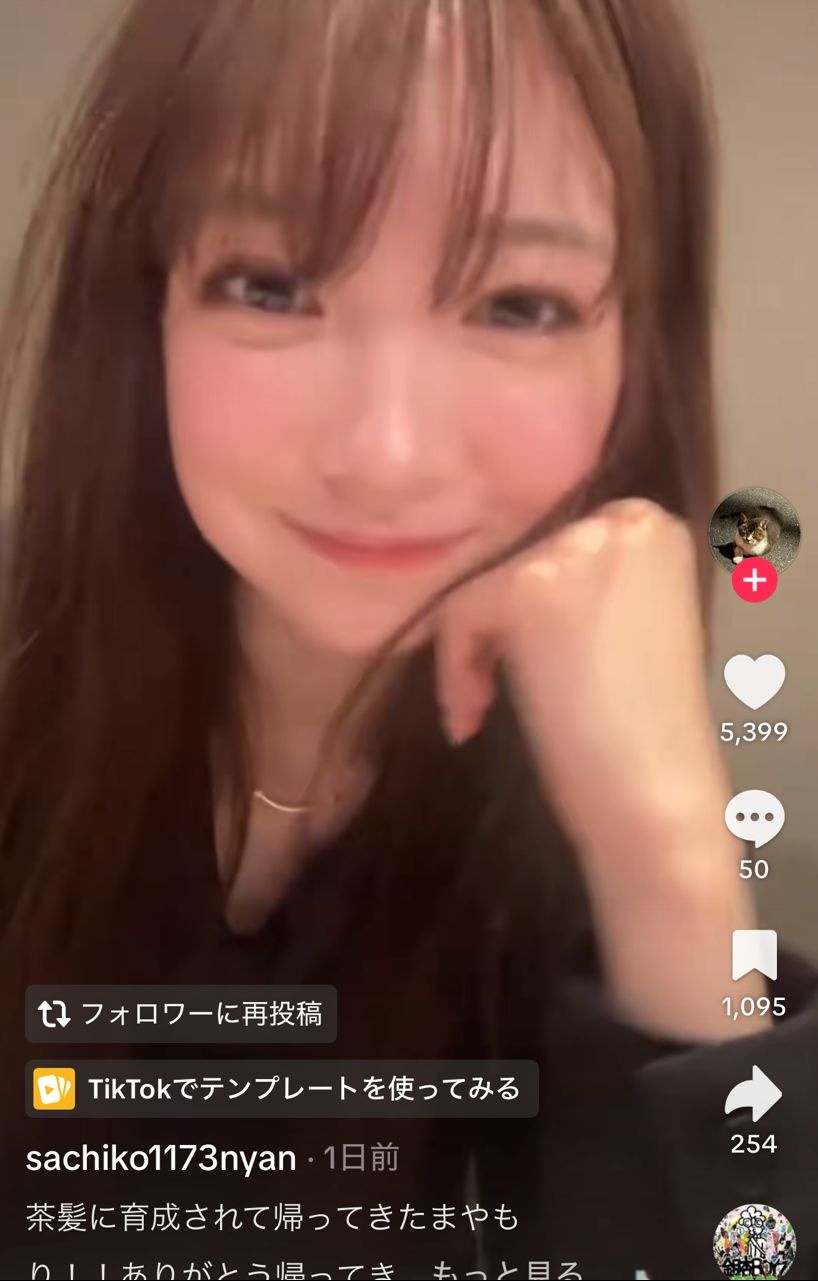Follow the creator via the red plus button

[x=754, y=580]
